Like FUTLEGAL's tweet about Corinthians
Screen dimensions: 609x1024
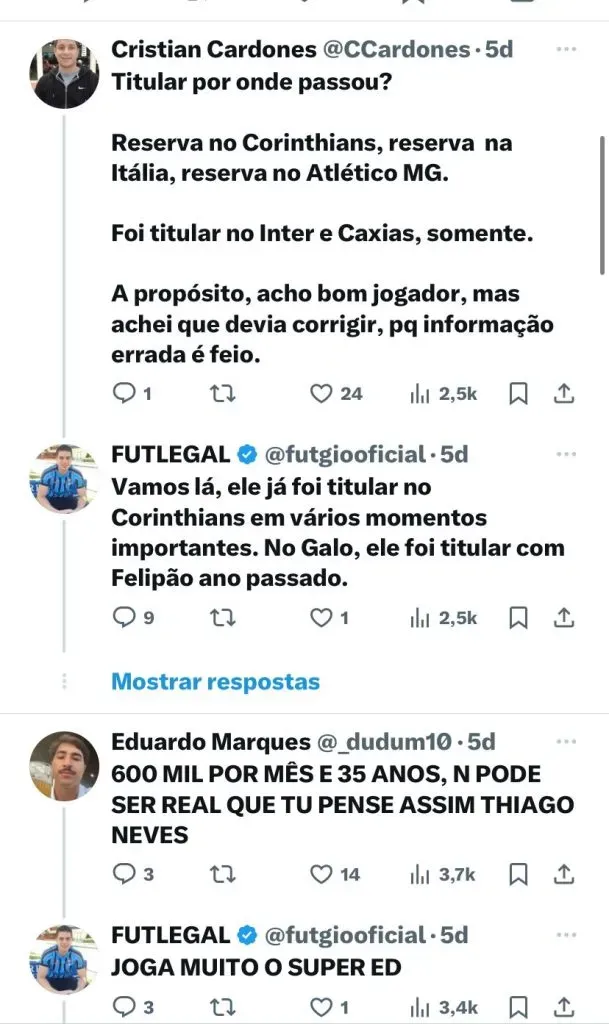click(321, 617)
